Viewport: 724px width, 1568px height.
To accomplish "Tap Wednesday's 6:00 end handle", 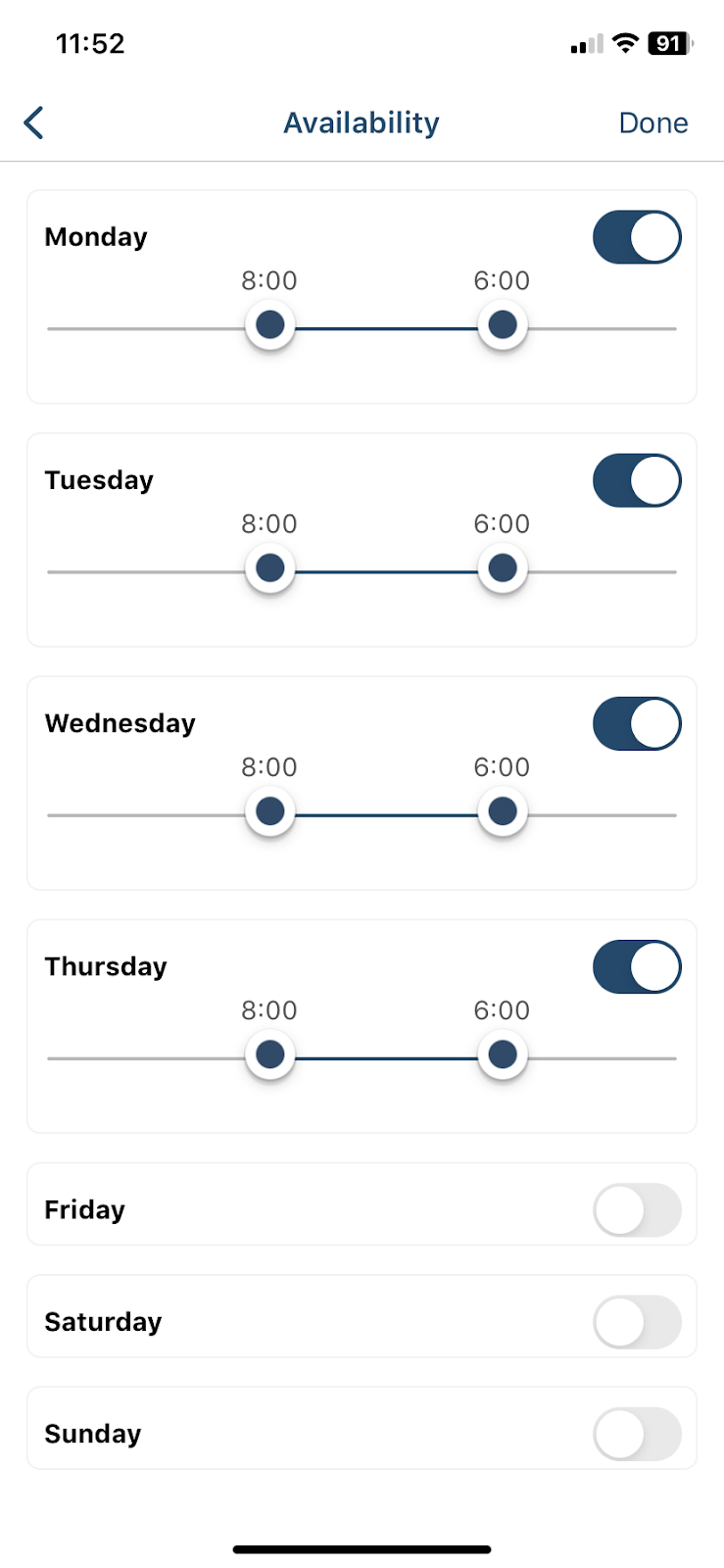I will (503, 811).
